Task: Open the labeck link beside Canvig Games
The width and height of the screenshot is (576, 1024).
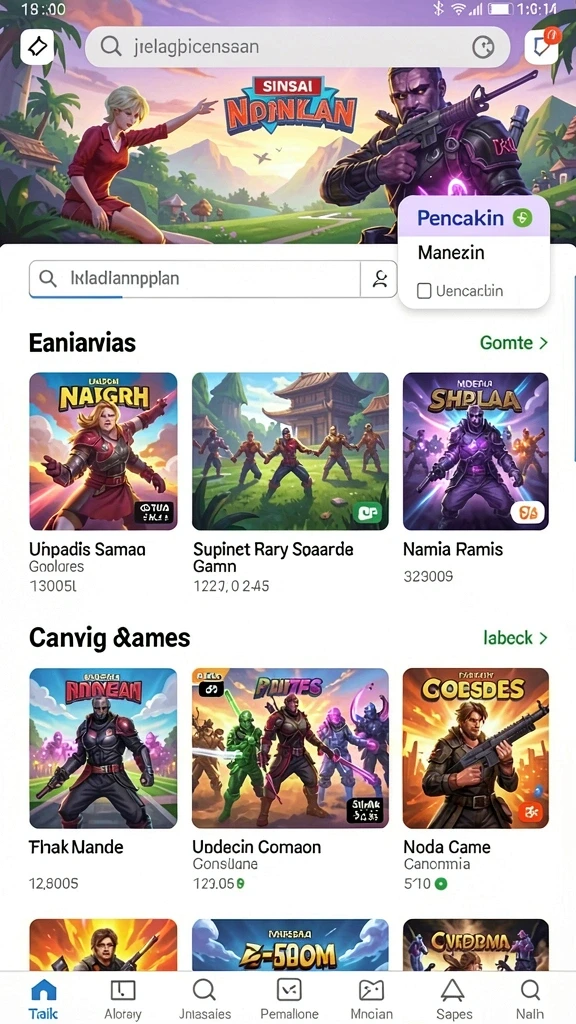Action: click(x=515, y=637)
